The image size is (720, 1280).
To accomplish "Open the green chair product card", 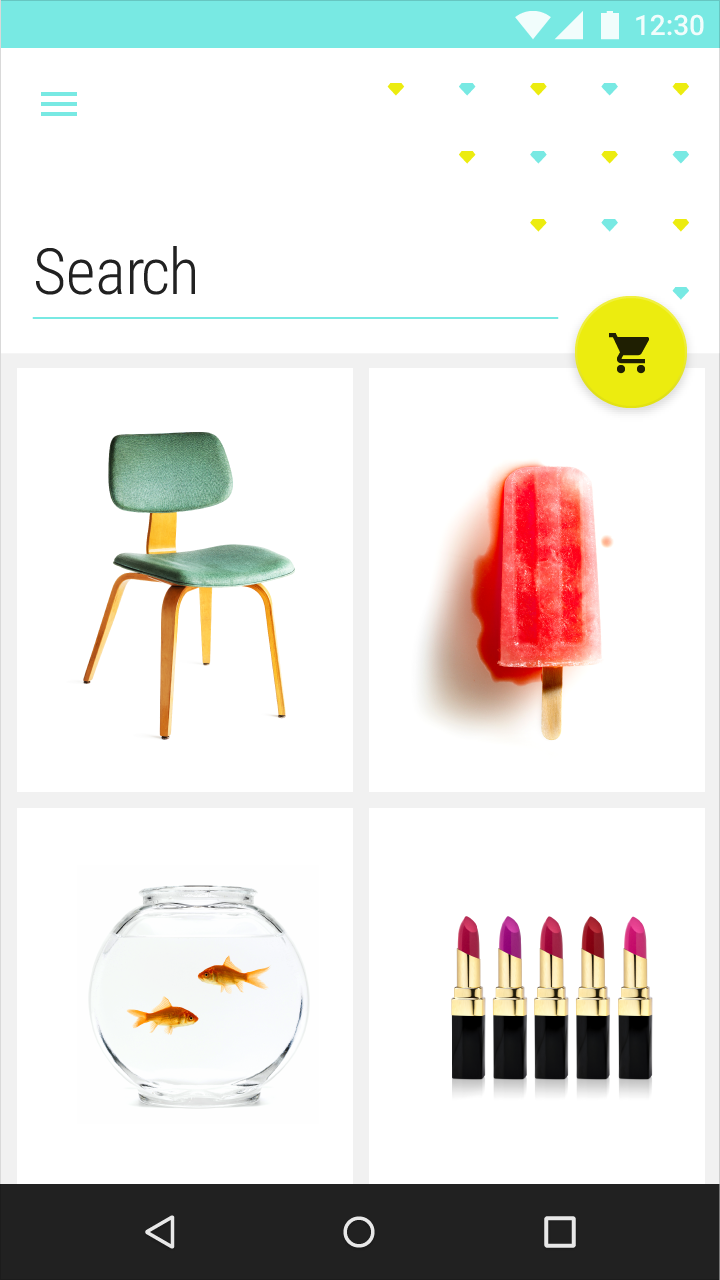I will point(185,580).
